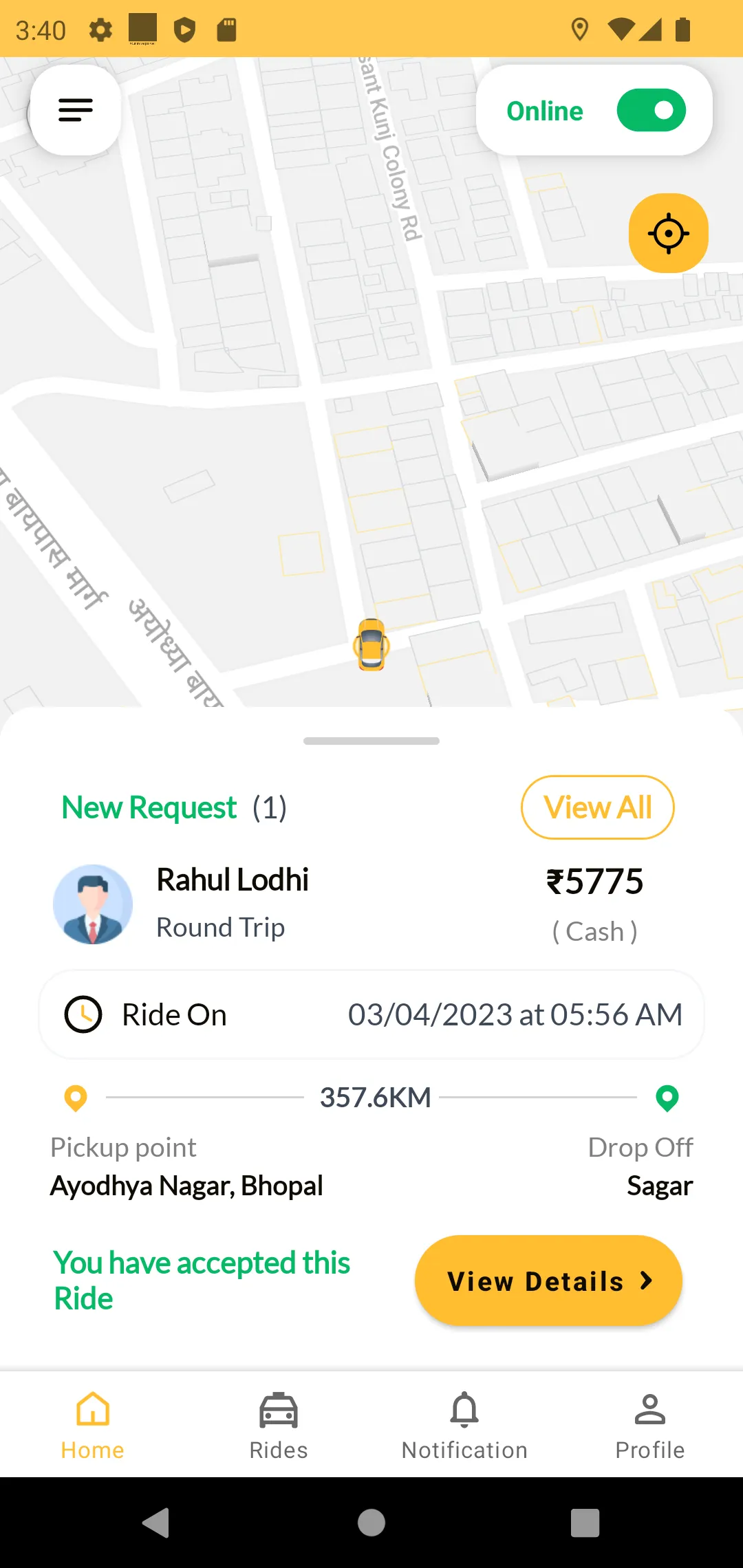The width and height of the screenshot is (743, 1568).
Task: Toggle the Online status switch off
Action: coord(651,110)
